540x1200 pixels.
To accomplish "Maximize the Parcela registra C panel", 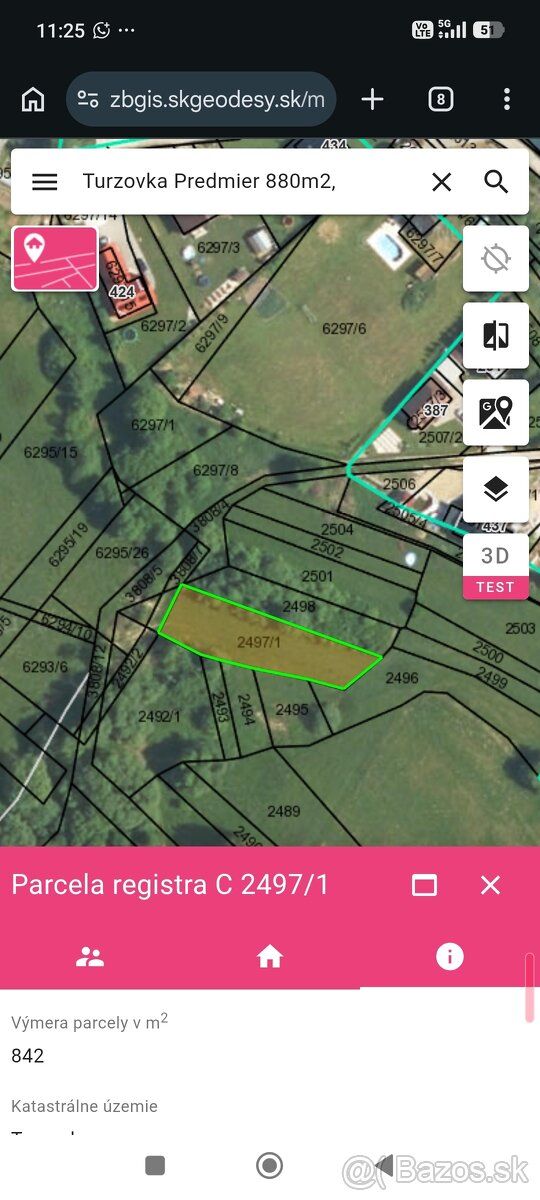I will click(x=425, y=885).
